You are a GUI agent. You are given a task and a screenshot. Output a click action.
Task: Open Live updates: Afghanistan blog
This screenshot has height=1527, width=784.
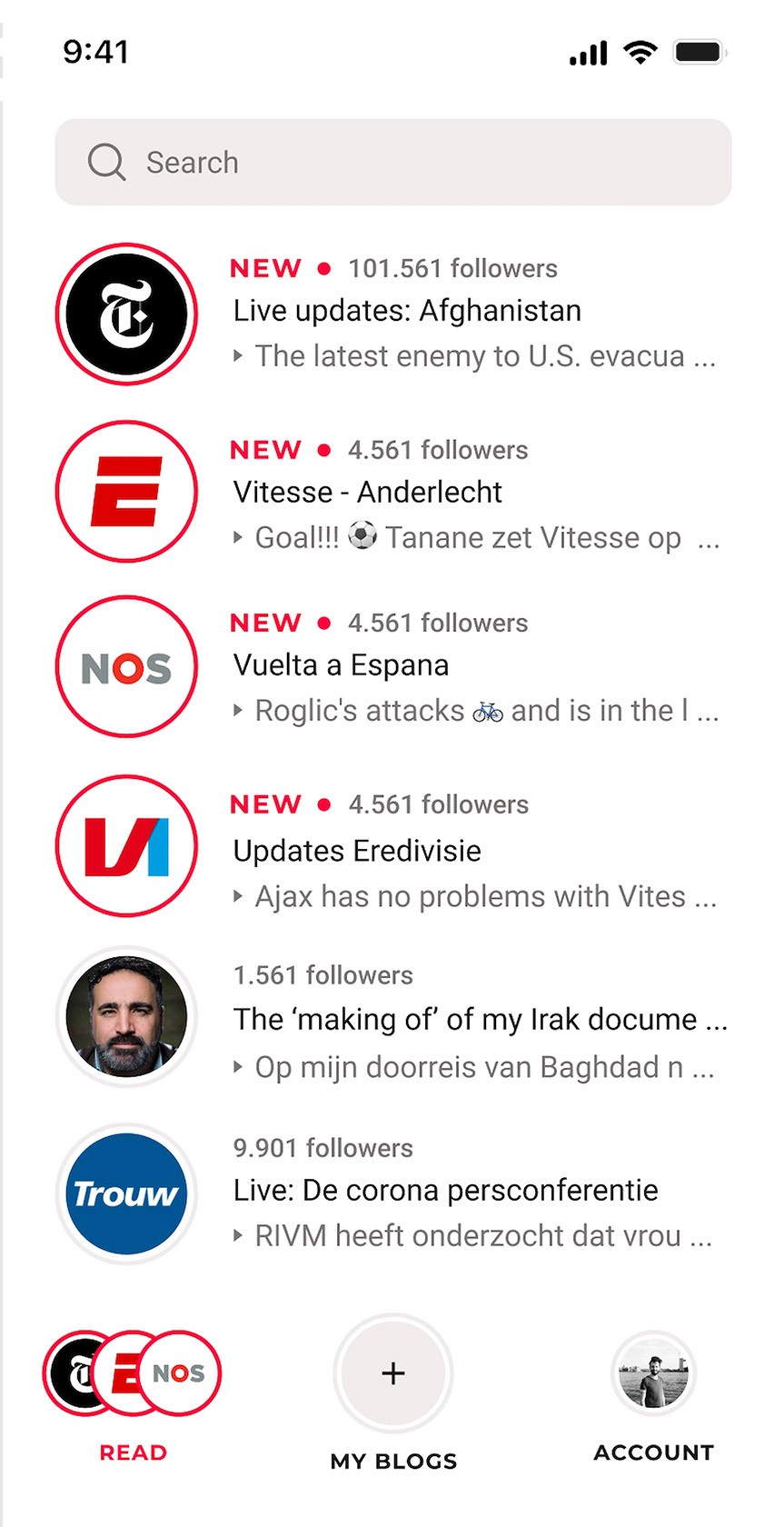pos(407,312)
